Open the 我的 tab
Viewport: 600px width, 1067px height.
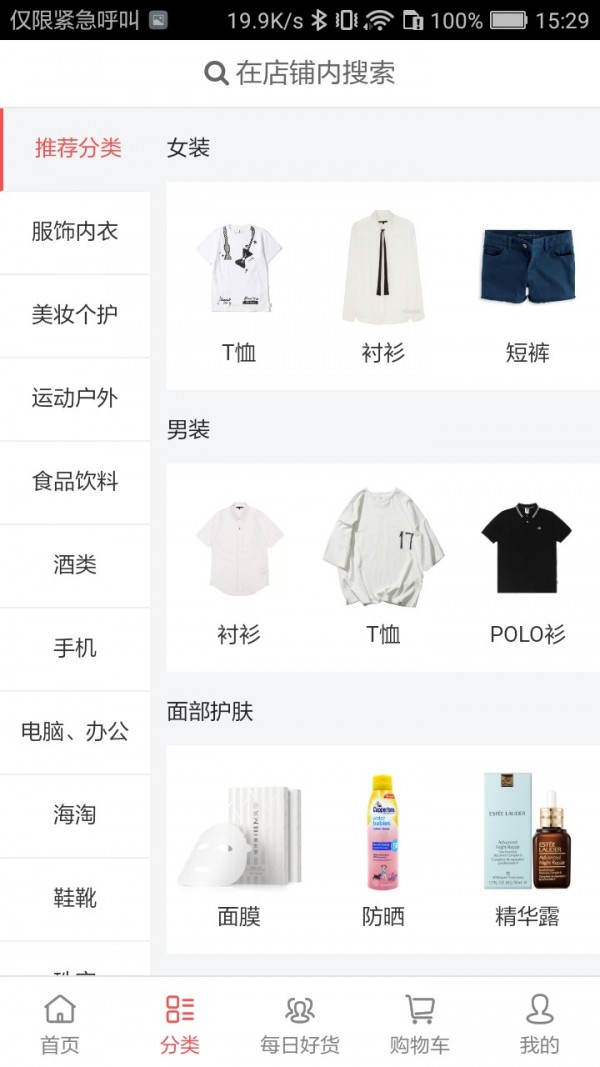[540, 1023]
